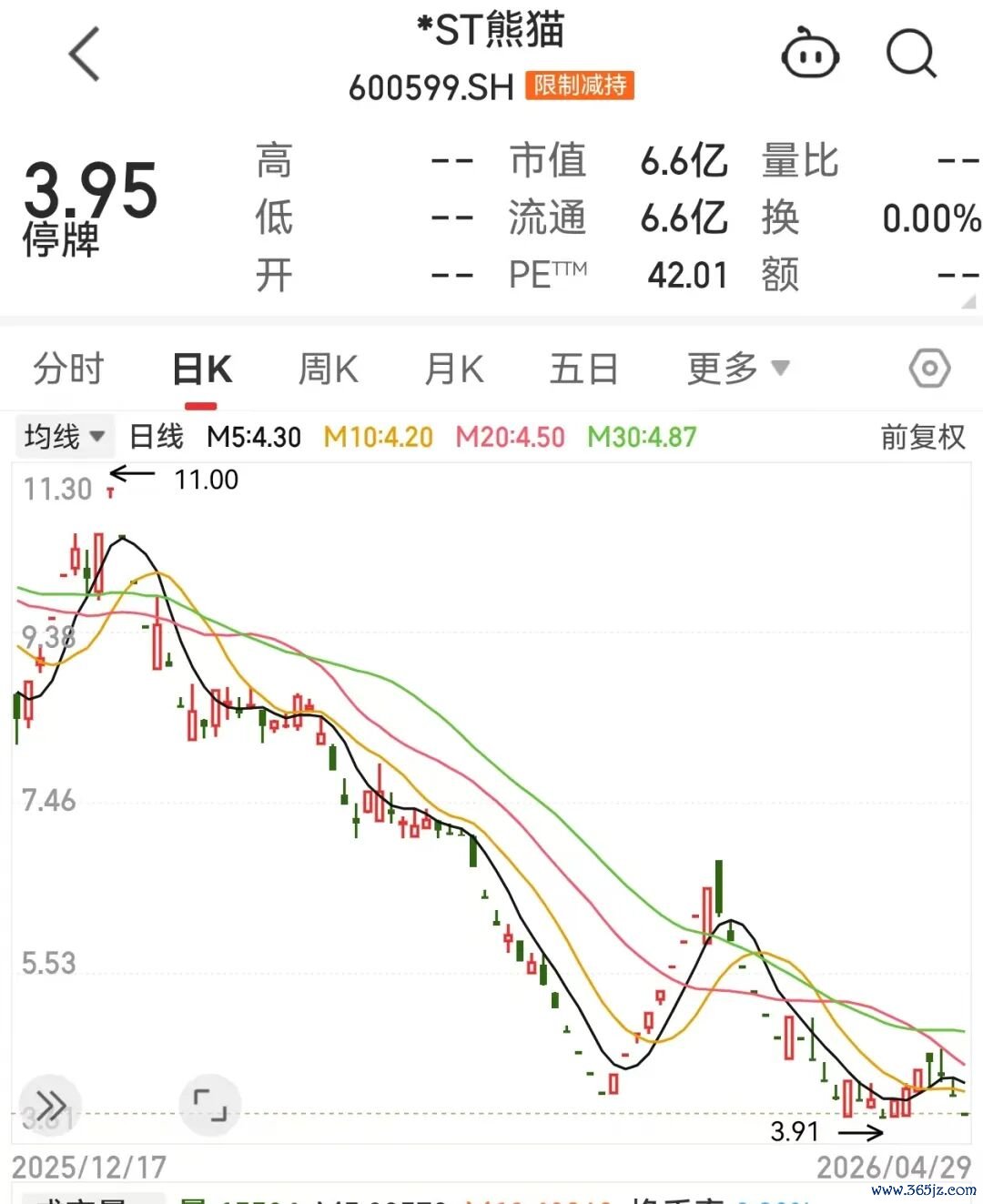983x1204 pixels.
Task: Go back using the top-left arrow
Action: click(x=84, y=54)
